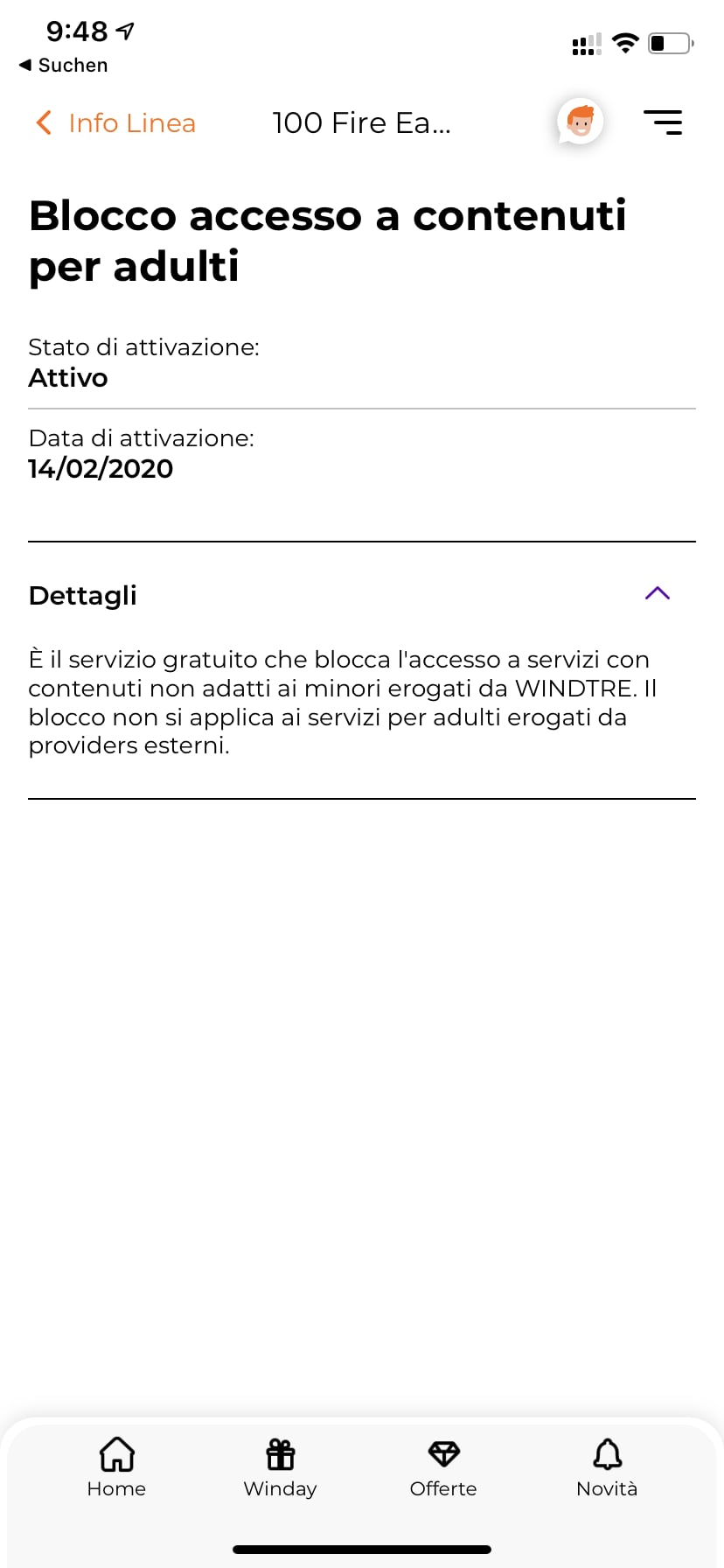Image resolution: width=724 pixels, height=1568 pixels.
Task: Switch to the Home tab
Action: coord(116,1467)
